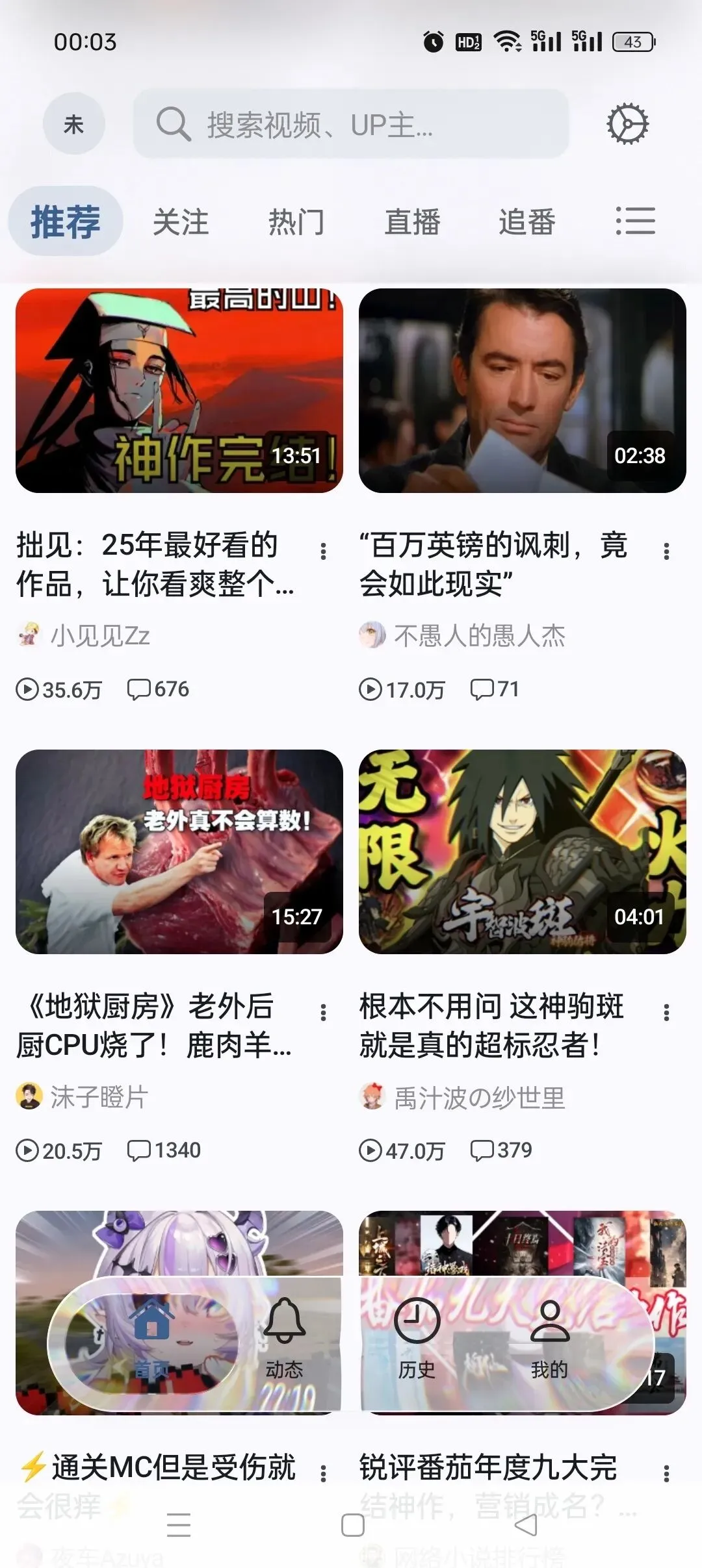
Task: Expand the channel list menu icon
Action: 635,221
